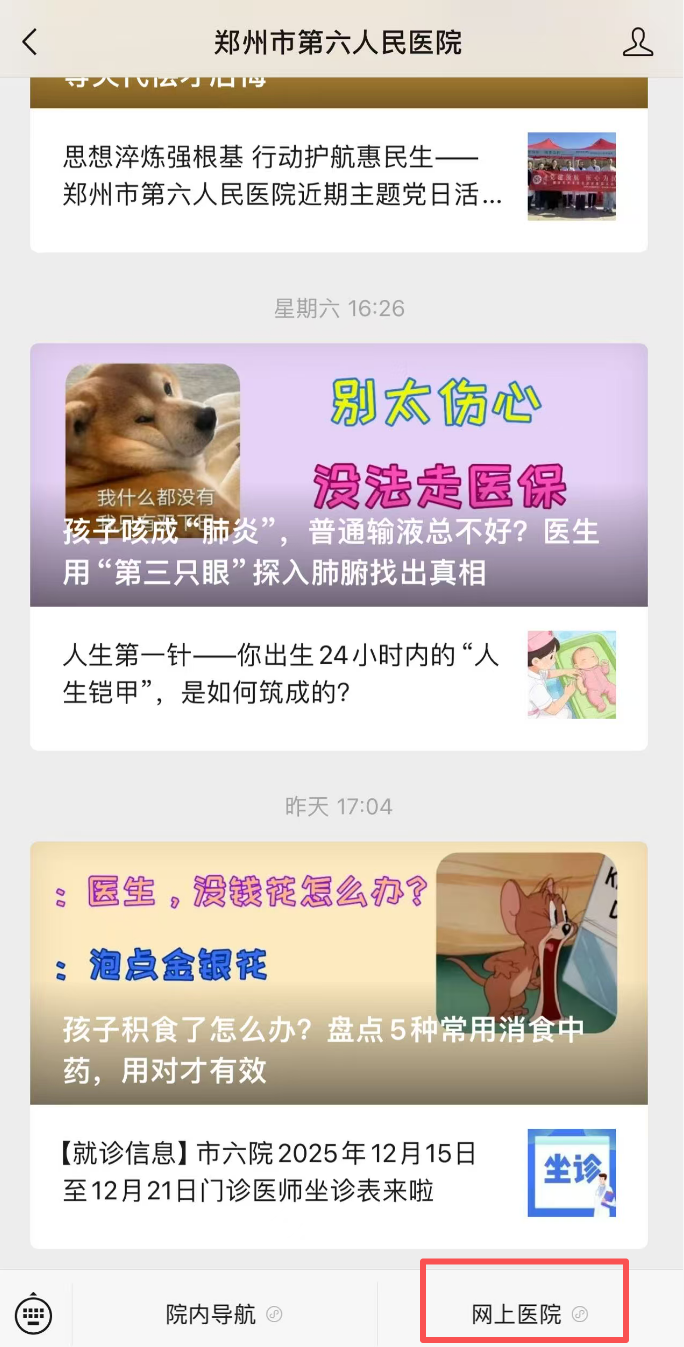This screenshot has height=1347, width=684.
Task: Open the account profile icon
Action: [x=637, y=42]
